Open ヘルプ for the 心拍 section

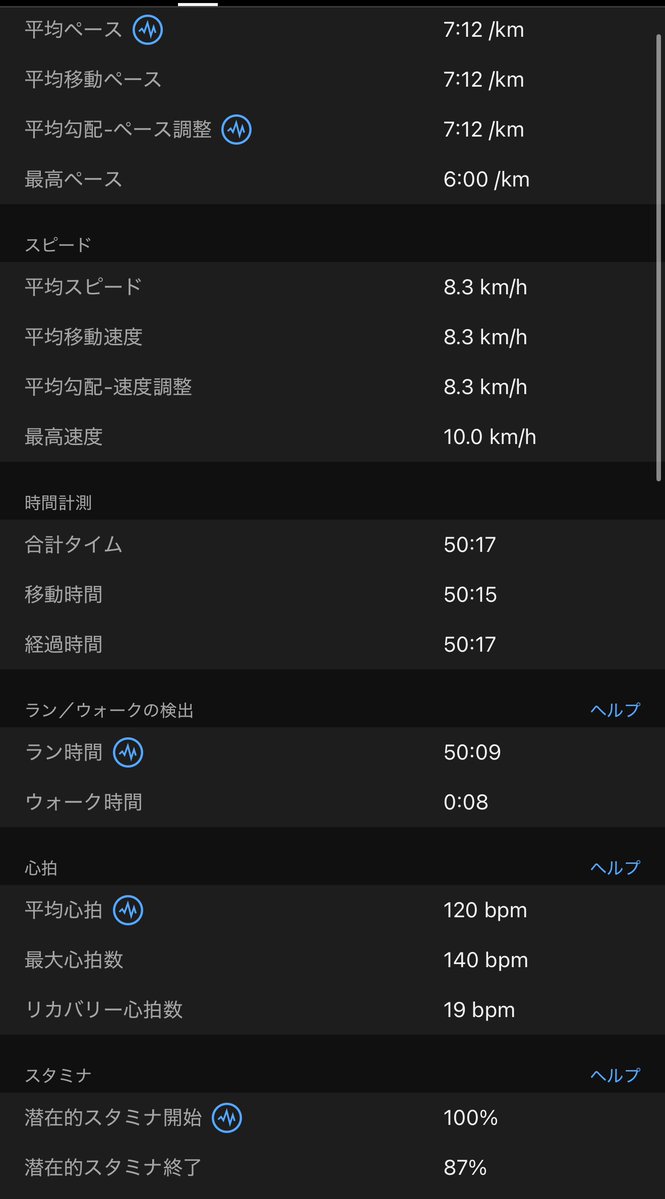click(615, 867)
